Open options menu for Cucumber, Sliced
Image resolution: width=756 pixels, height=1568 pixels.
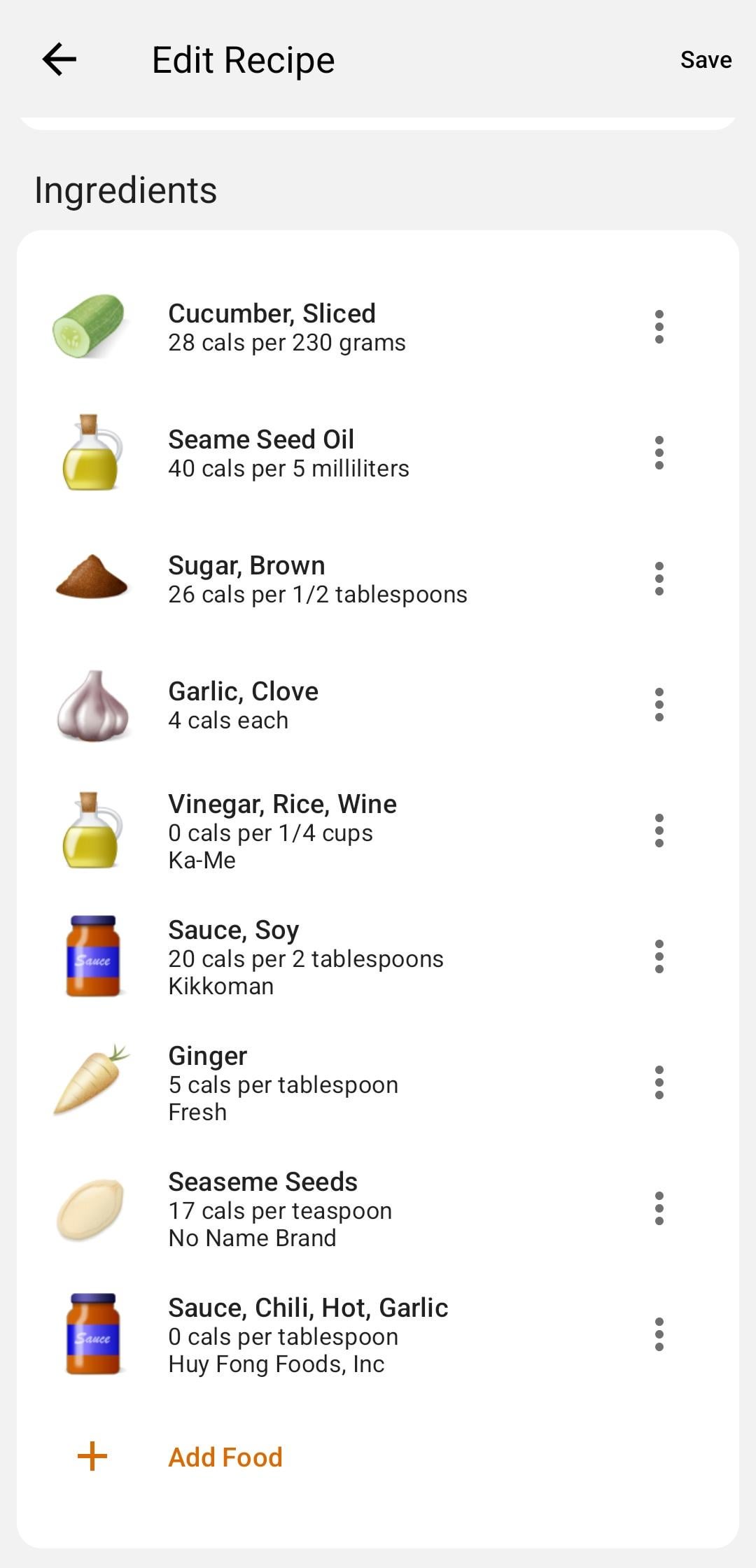click(659, 327)
